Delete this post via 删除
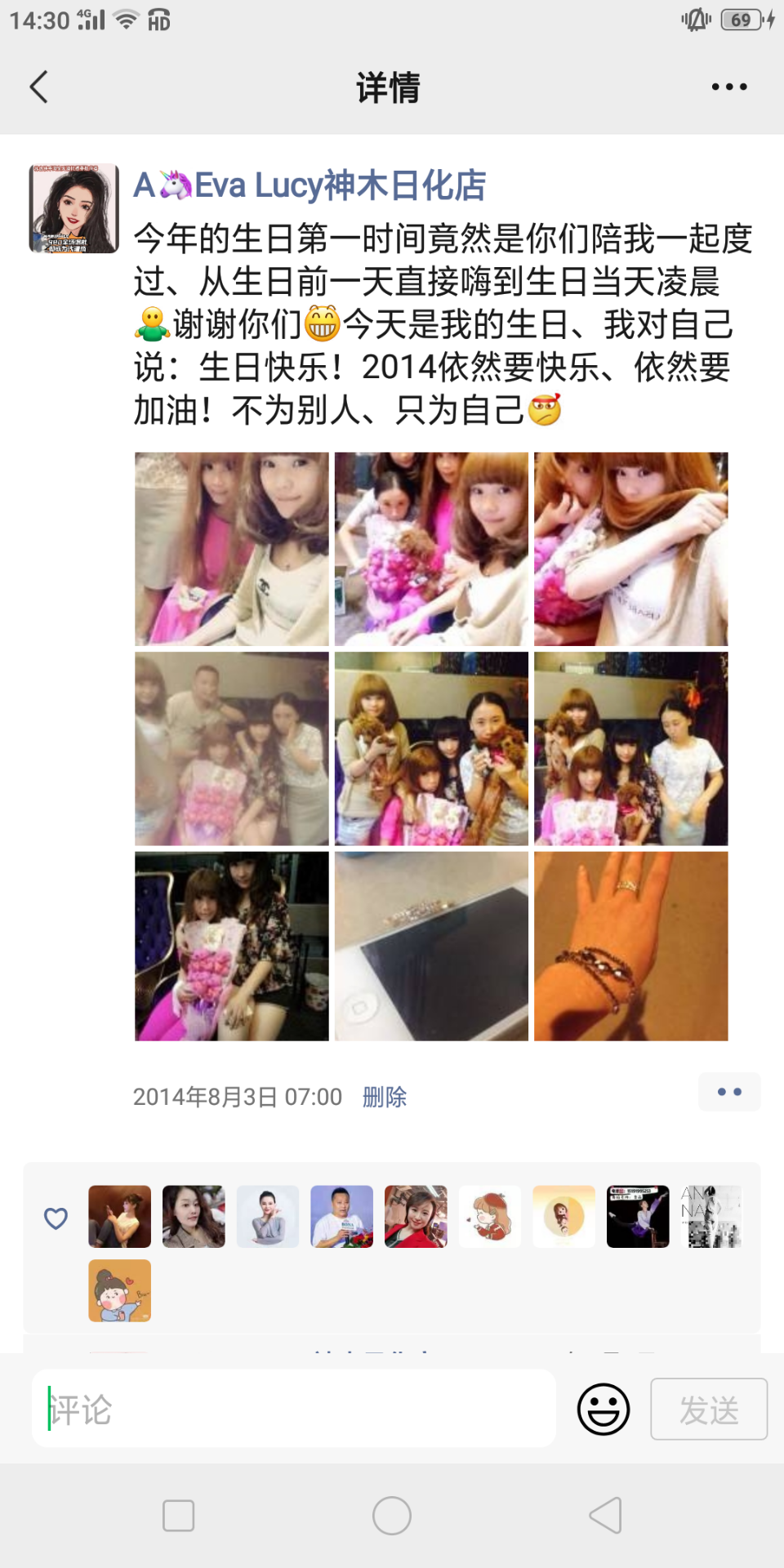784x1568 pixels. (385, 1097)
